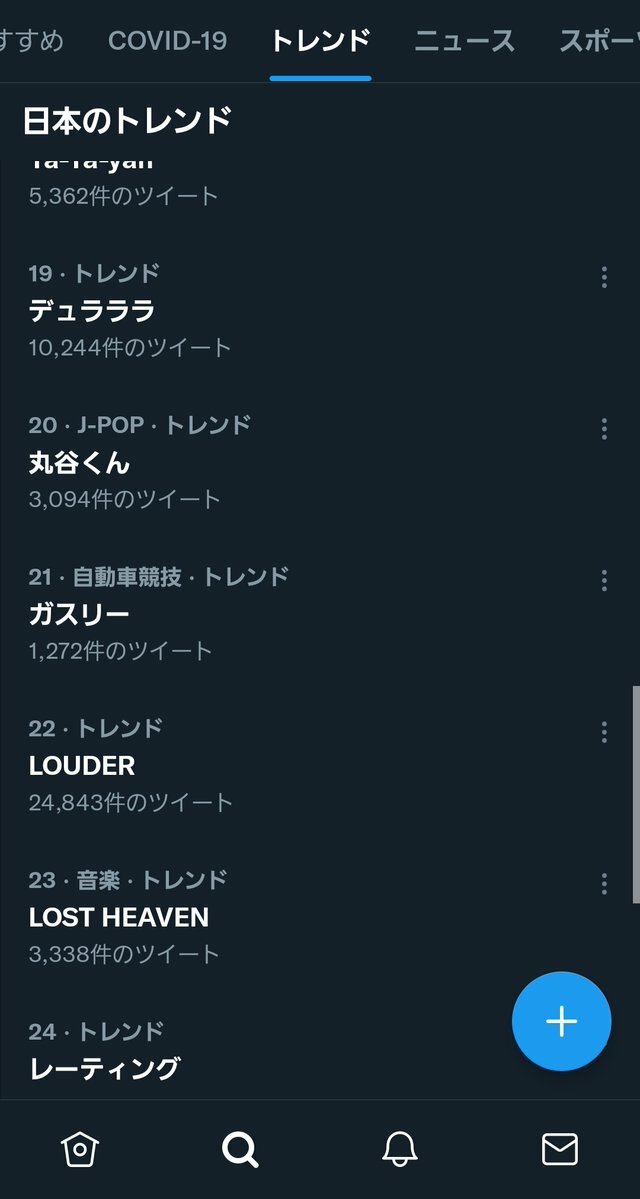This screenshot has width=640, height=1199.
Task: Open more options for LOUDER
Action: click(x=604, y=732)
